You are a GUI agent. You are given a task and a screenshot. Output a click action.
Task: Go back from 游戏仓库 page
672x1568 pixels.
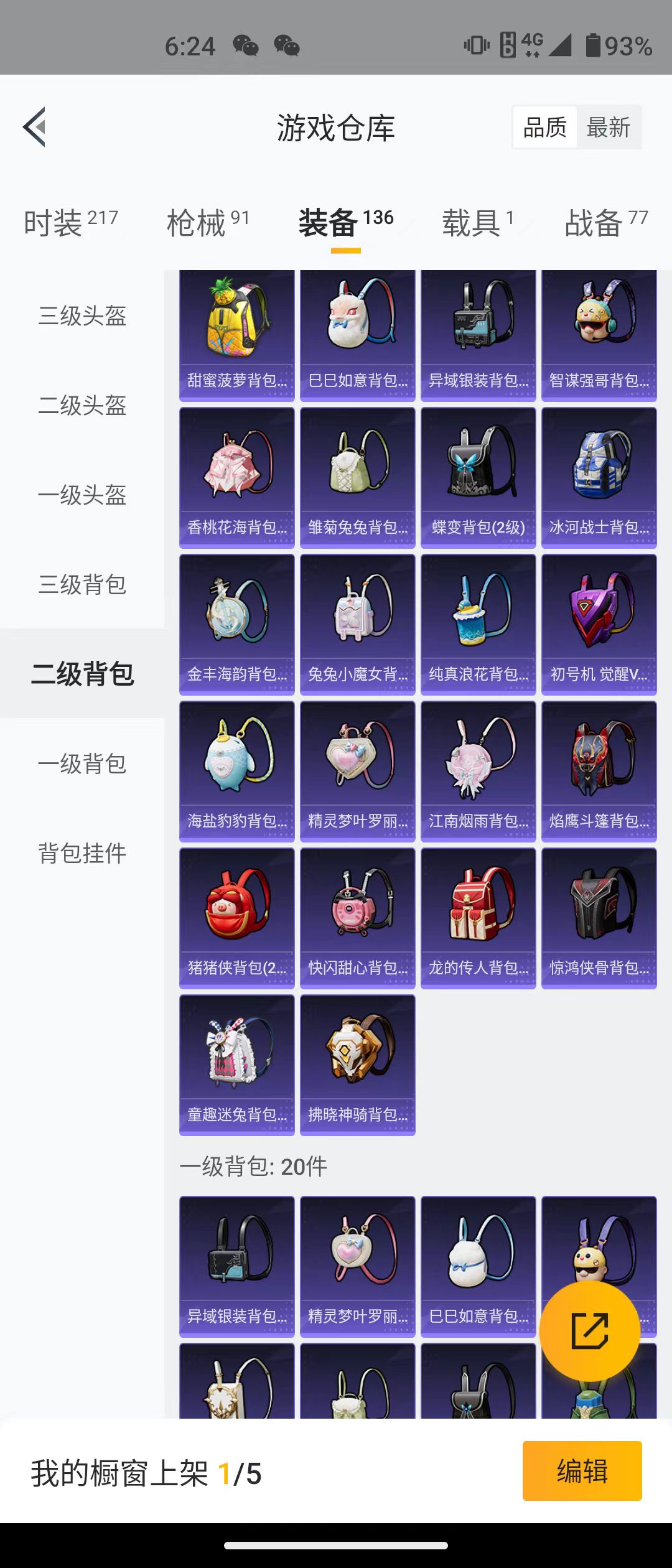pyautogui.click(x=35, y=128)
